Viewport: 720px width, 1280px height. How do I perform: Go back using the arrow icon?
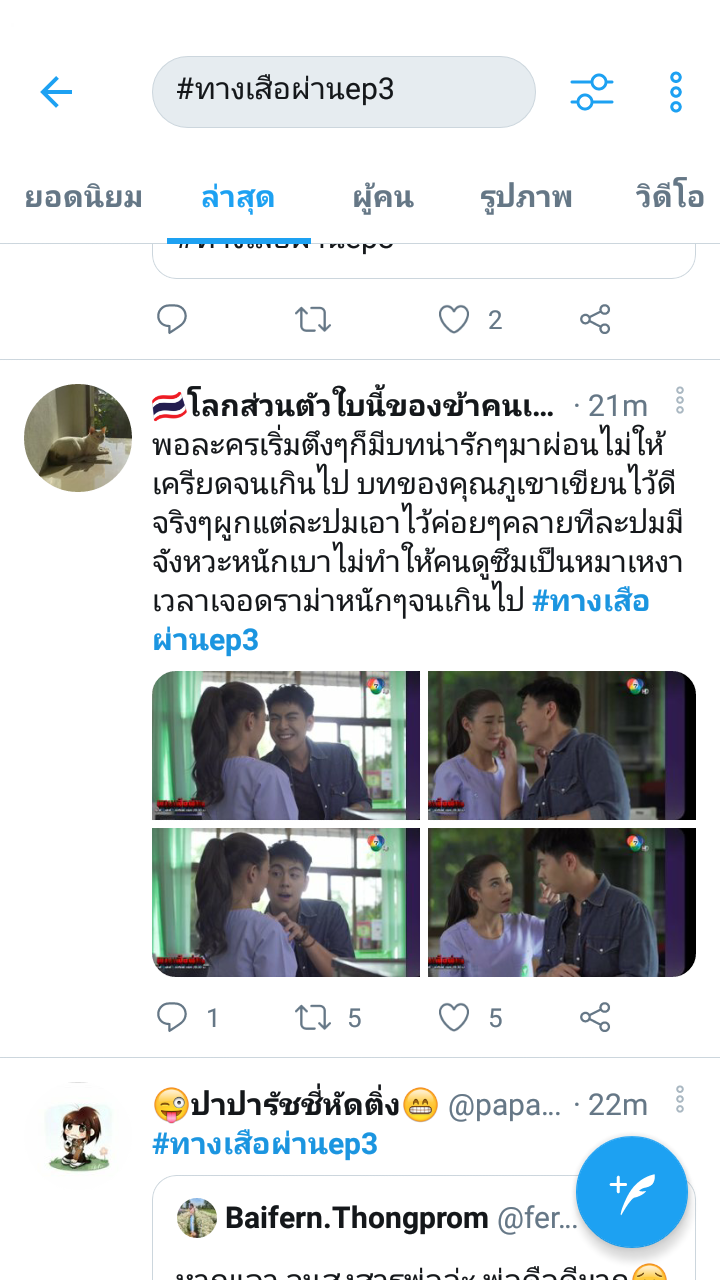pyautogui.click(x=56, y=92)
